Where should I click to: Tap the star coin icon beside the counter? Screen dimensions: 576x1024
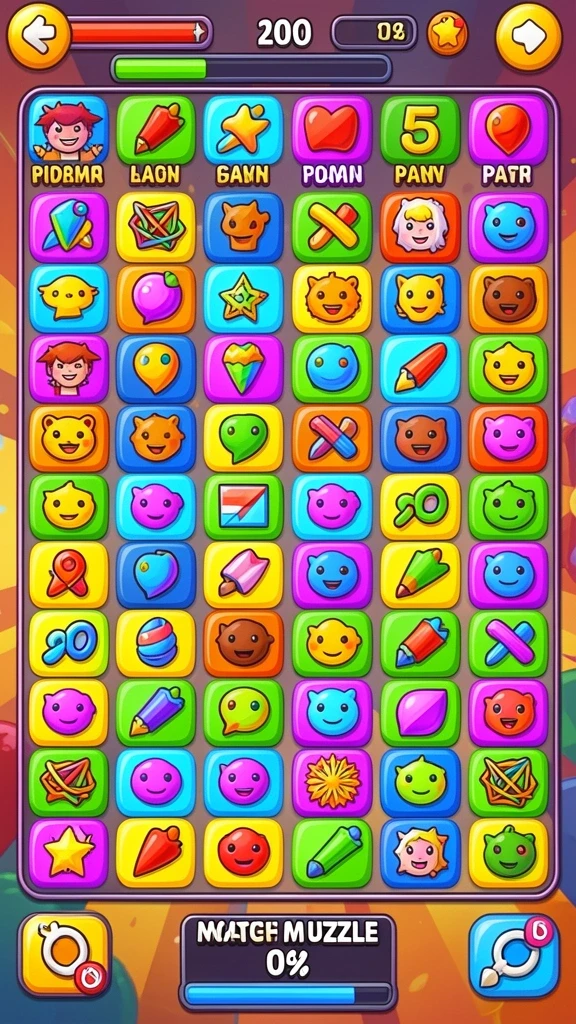(447, 33)
